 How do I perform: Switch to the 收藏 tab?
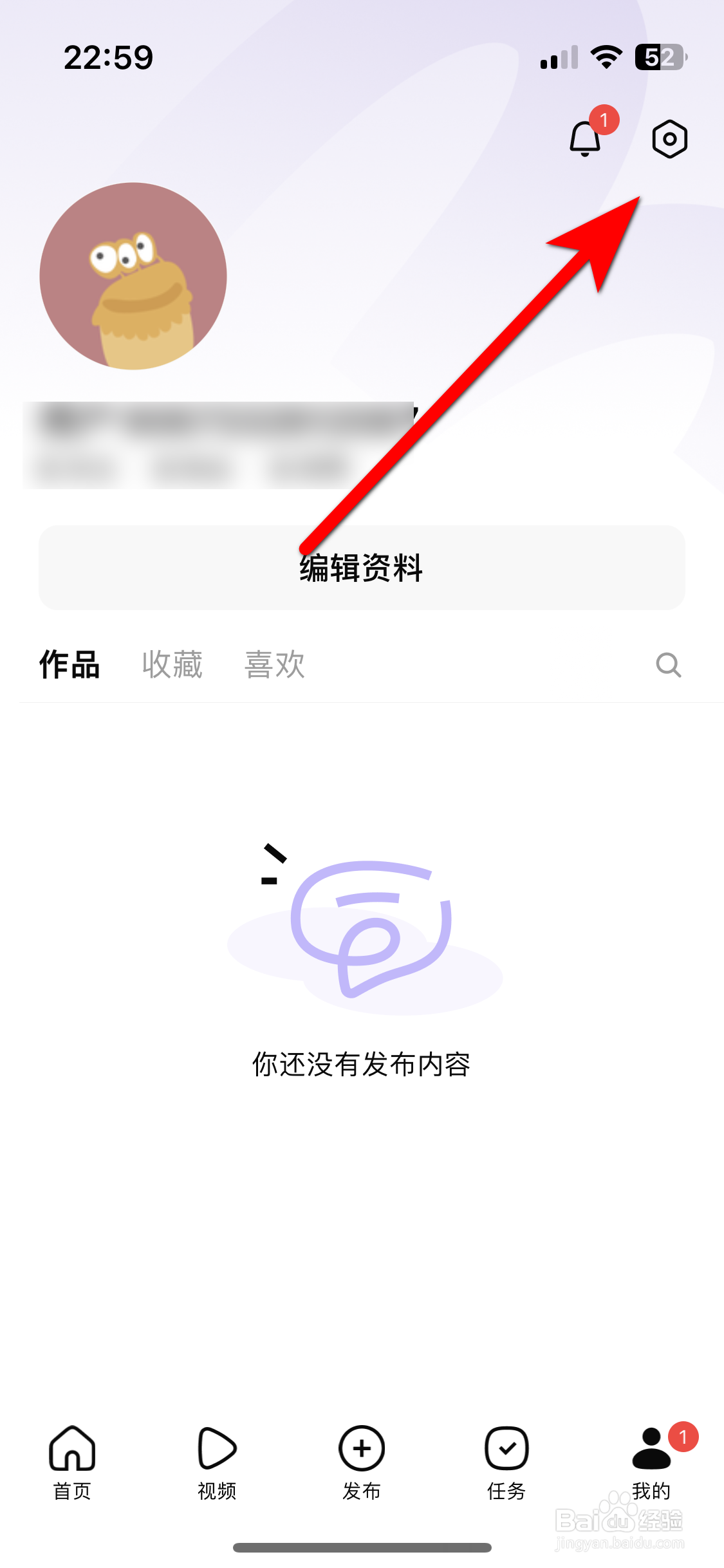pyautogui.click(x=172, y=664)
